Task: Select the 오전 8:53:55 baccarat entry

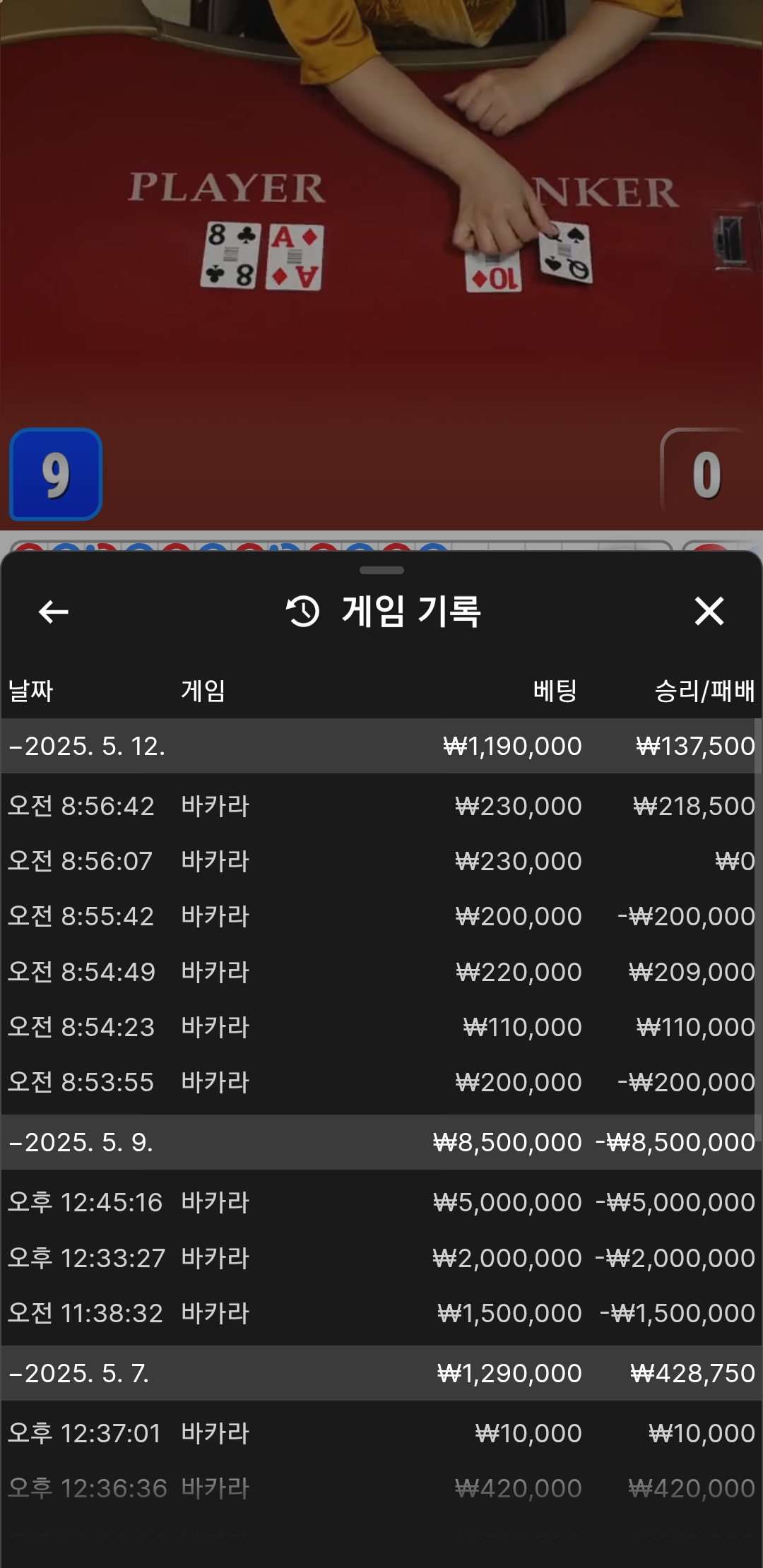Action: pos(381,1082)
